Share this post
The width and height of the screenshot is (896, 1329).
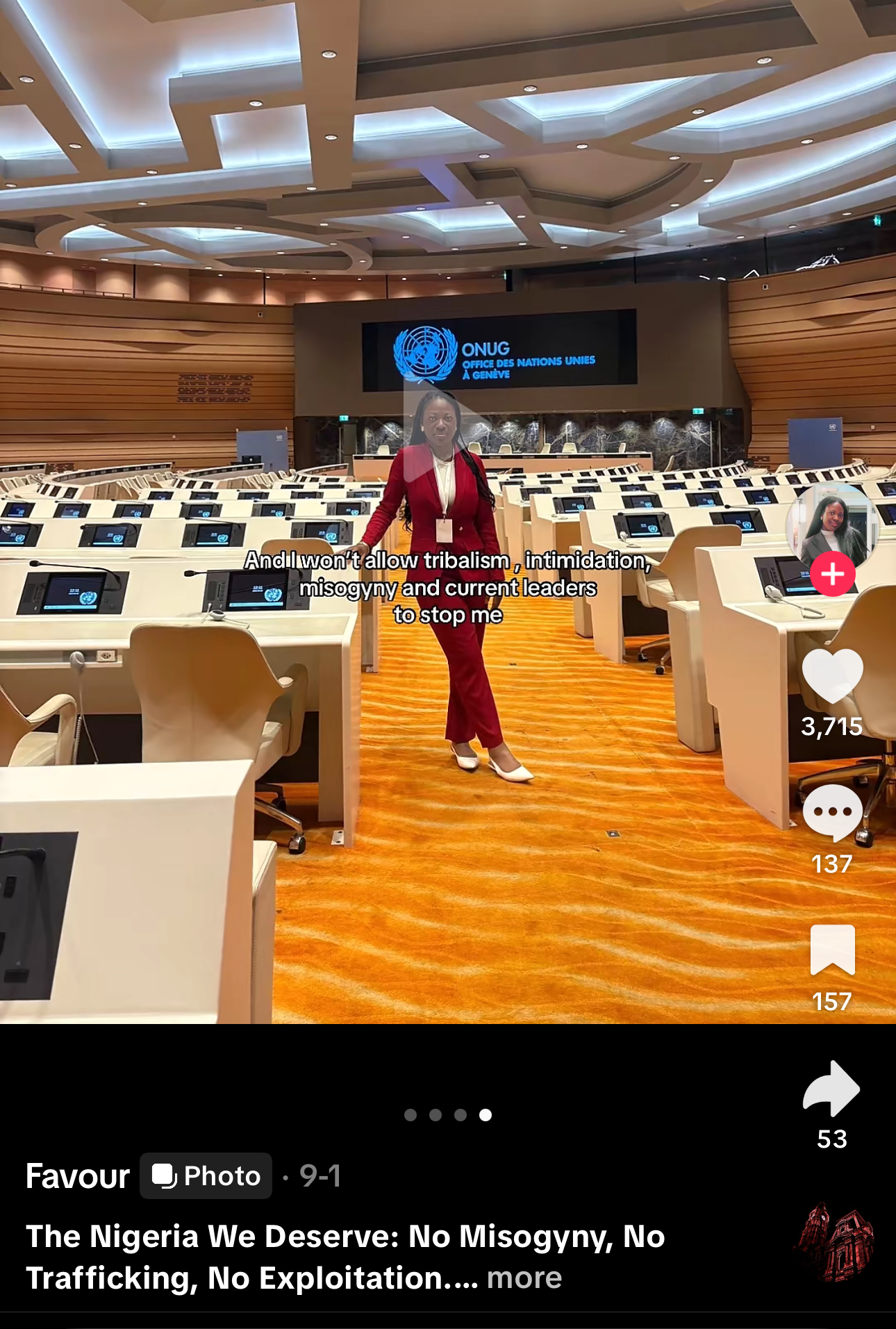click(x=832, y=1088)
